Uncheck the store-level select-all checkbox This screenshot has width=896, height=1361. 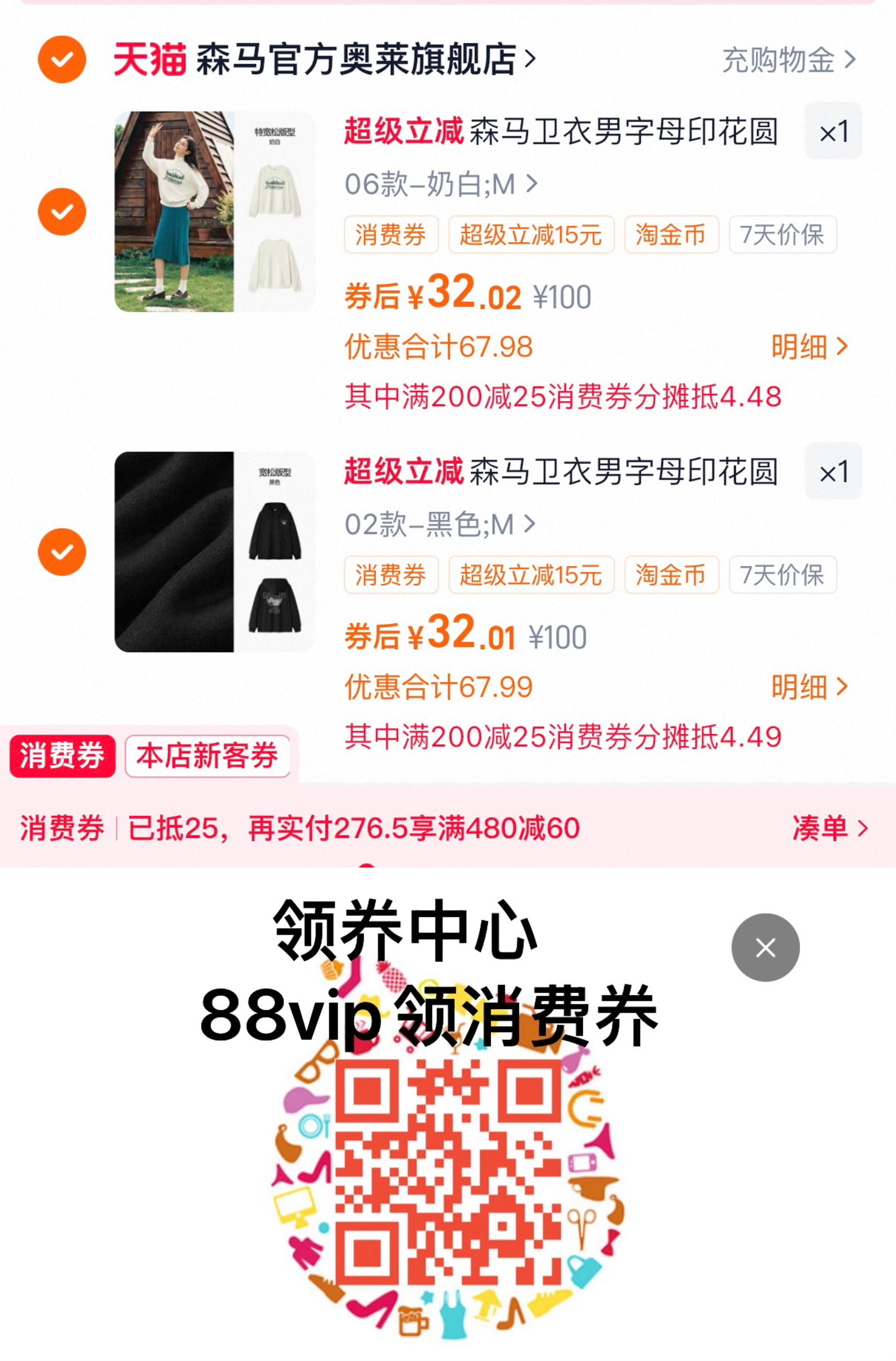(x=62, y=59)
